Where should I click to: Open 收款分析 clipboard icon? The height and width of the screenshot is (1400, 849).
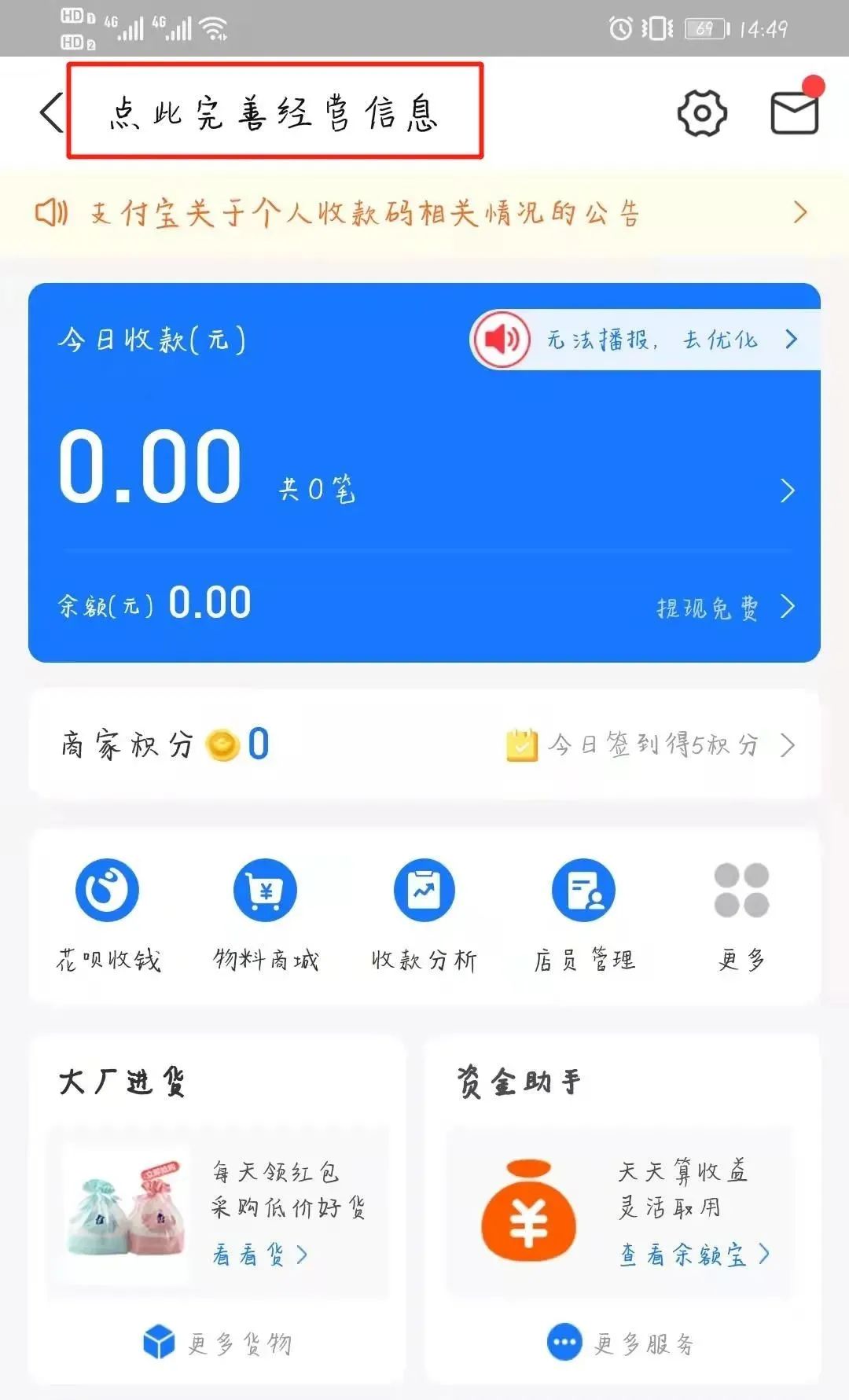pos(424,891)
